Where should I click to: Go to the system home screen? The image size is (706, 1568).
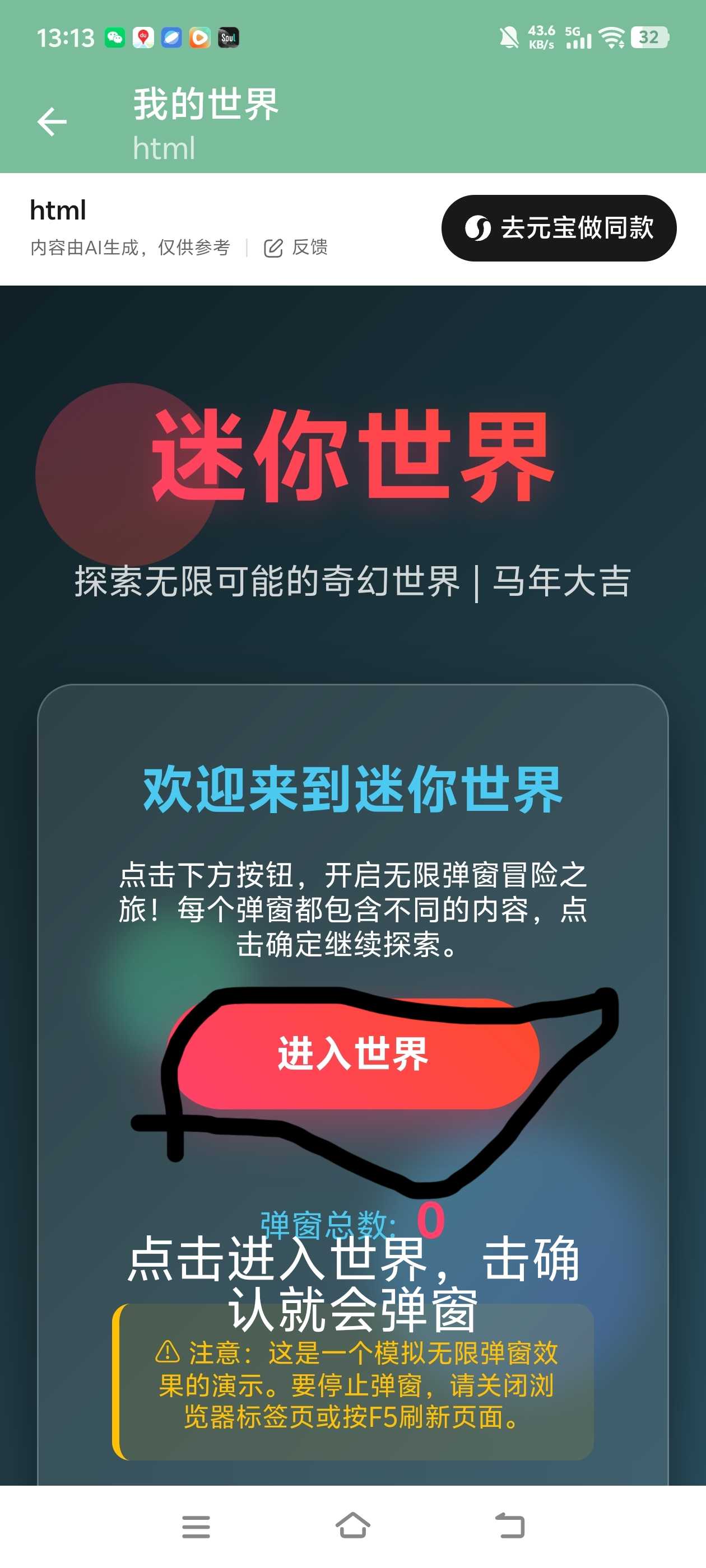click(x=352, y=1526)
